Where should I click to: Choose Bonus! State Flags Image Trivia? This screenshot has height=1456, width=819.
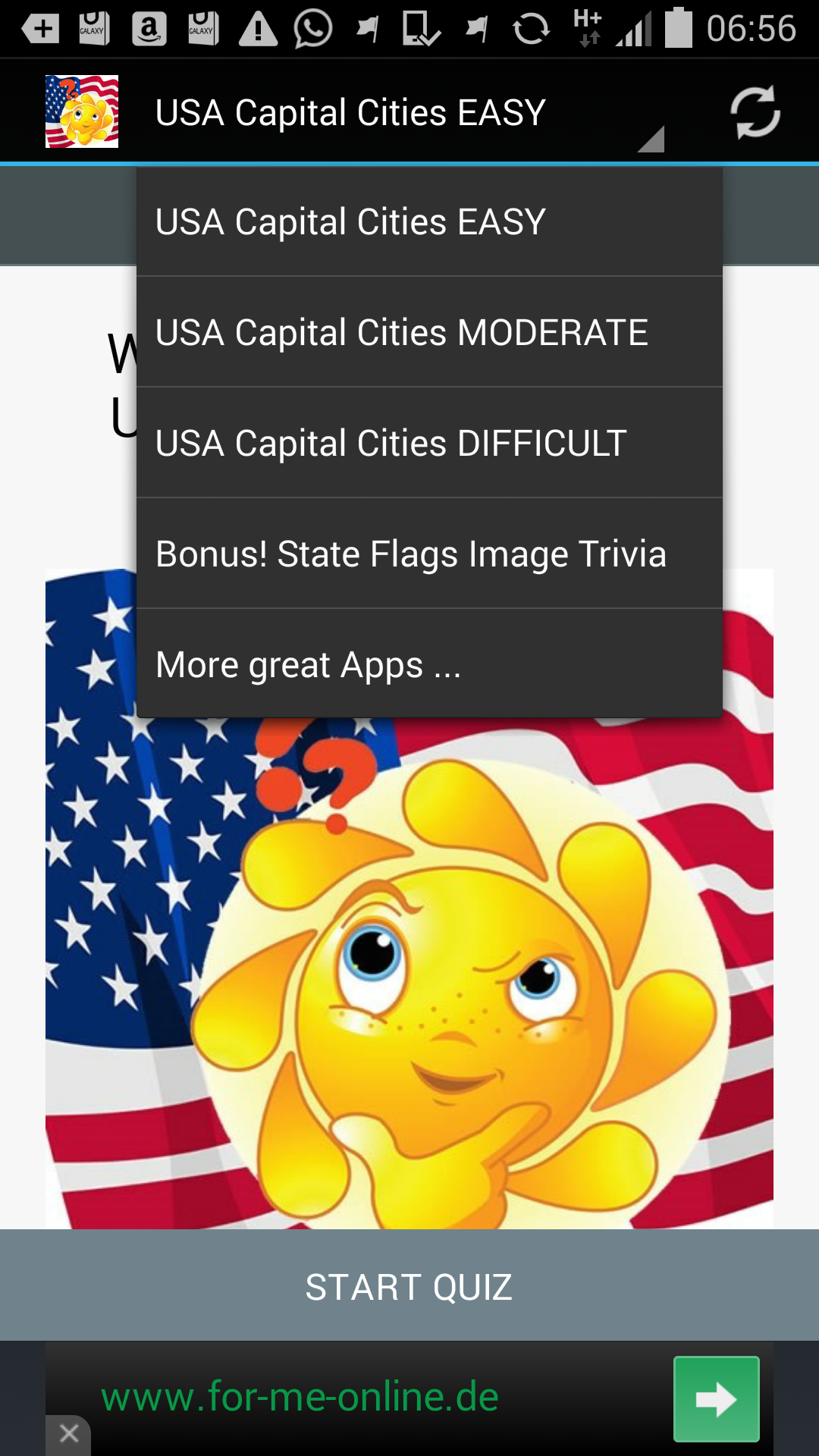411,554
